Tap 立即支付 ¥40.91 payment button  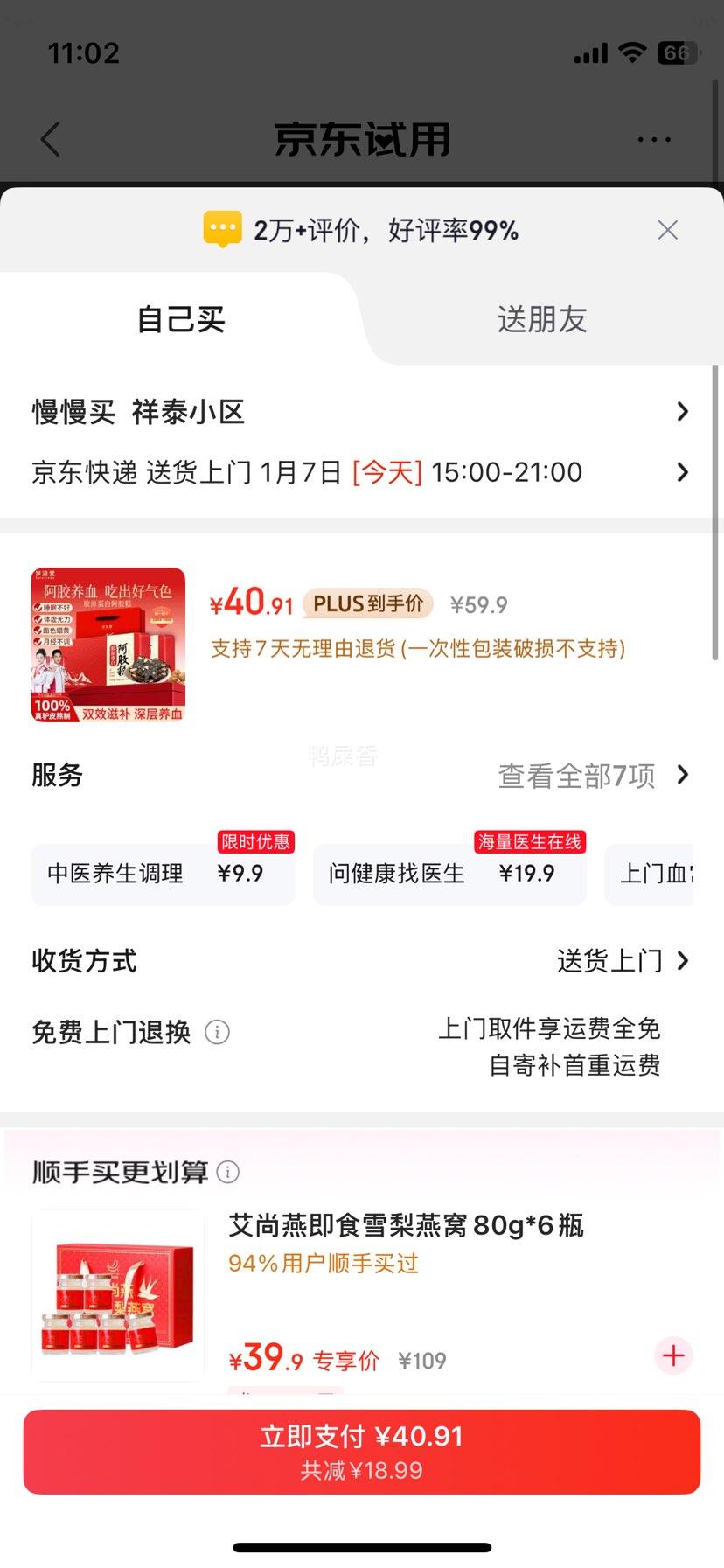[362, 1451]
